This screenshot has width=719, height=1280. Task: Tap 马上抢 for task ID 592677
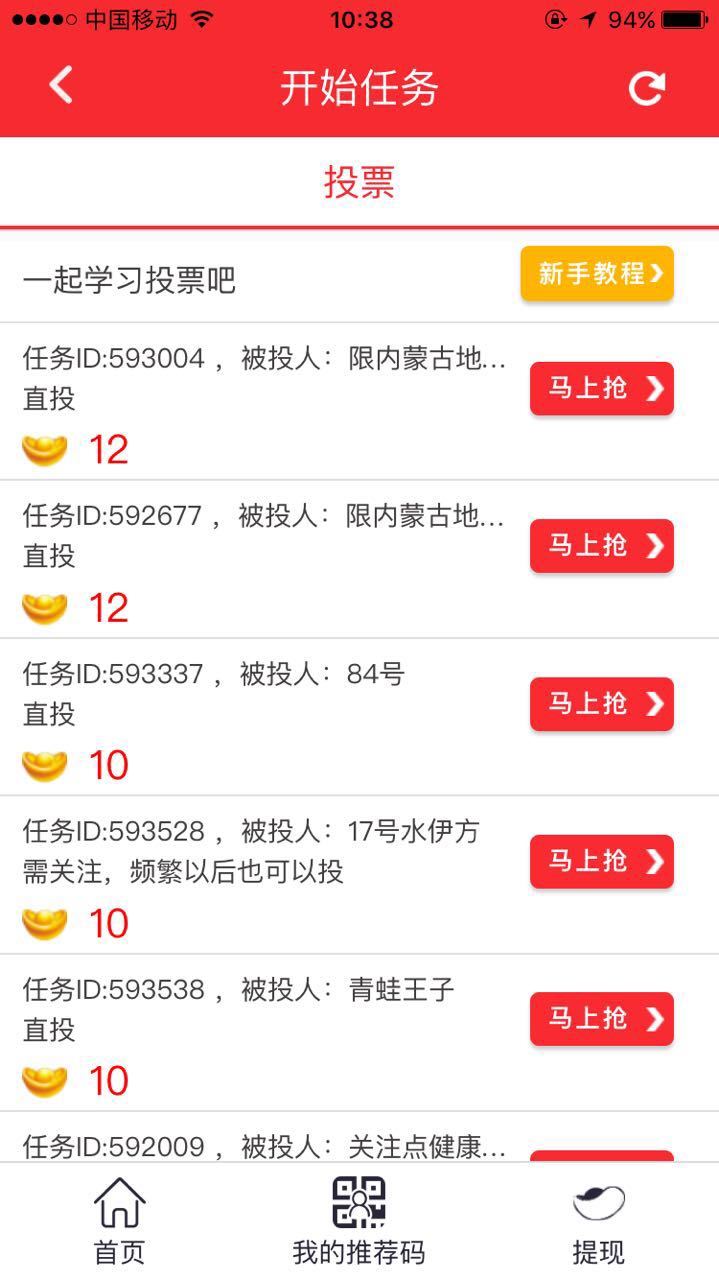click(601, 546)
